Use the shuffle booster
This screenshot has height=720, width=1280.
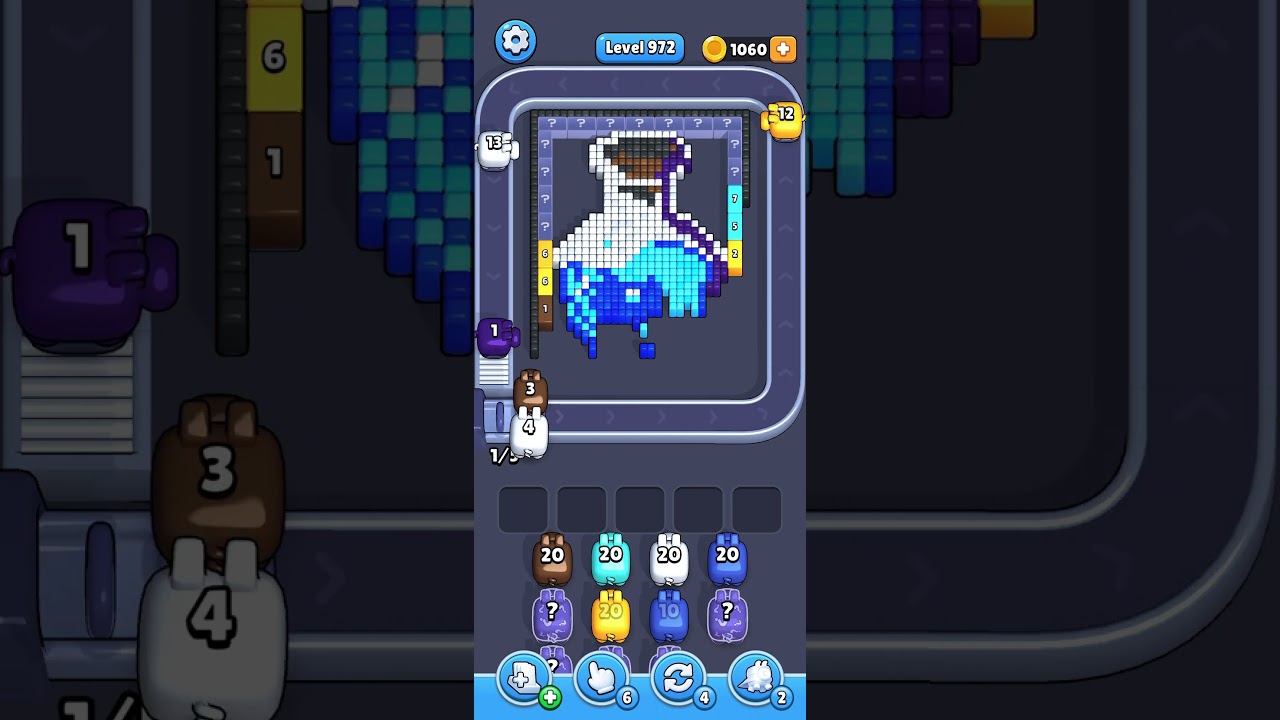click(678, 680)
